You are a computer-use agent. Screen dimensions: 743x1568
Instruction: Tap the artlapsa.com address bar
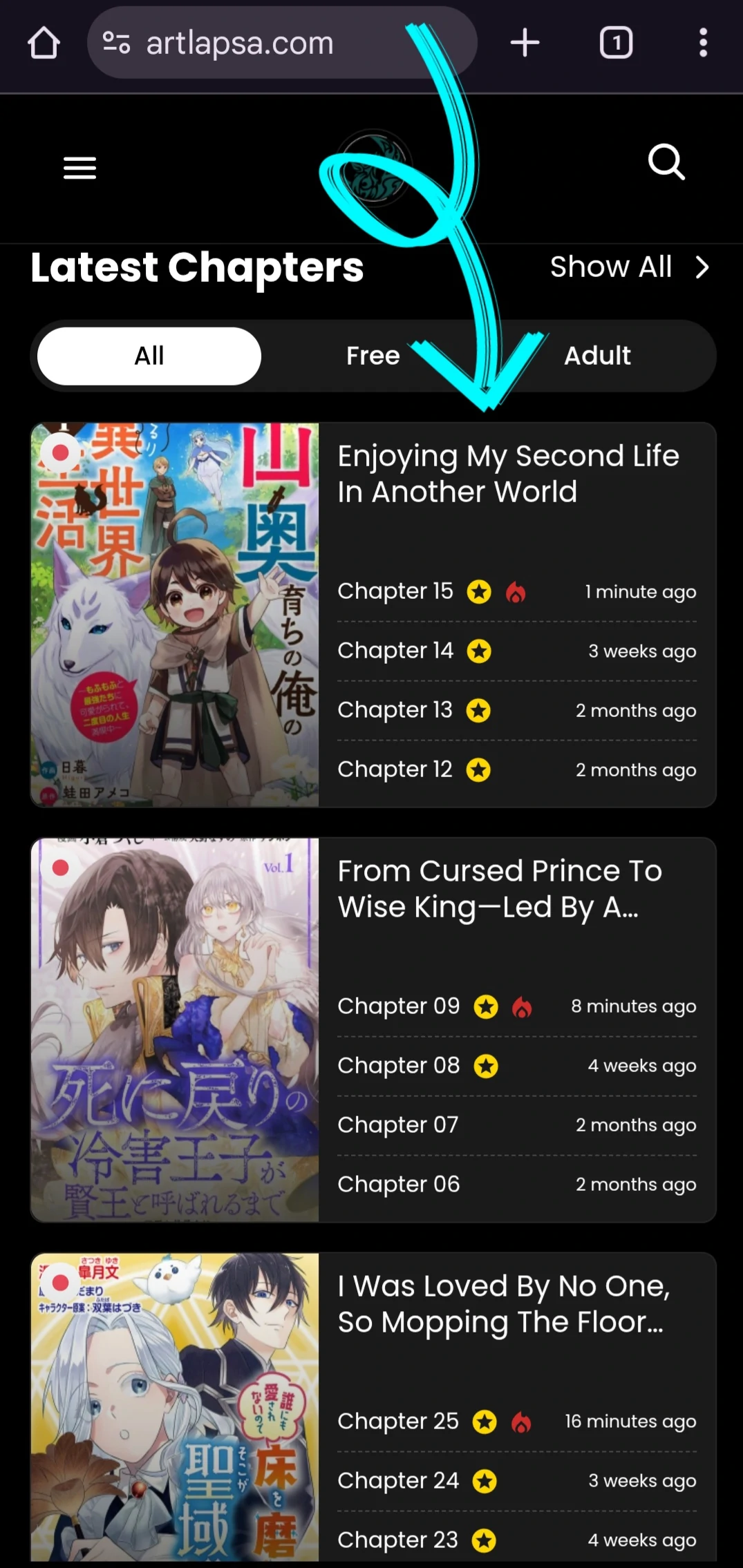click(x=238, y=43)
